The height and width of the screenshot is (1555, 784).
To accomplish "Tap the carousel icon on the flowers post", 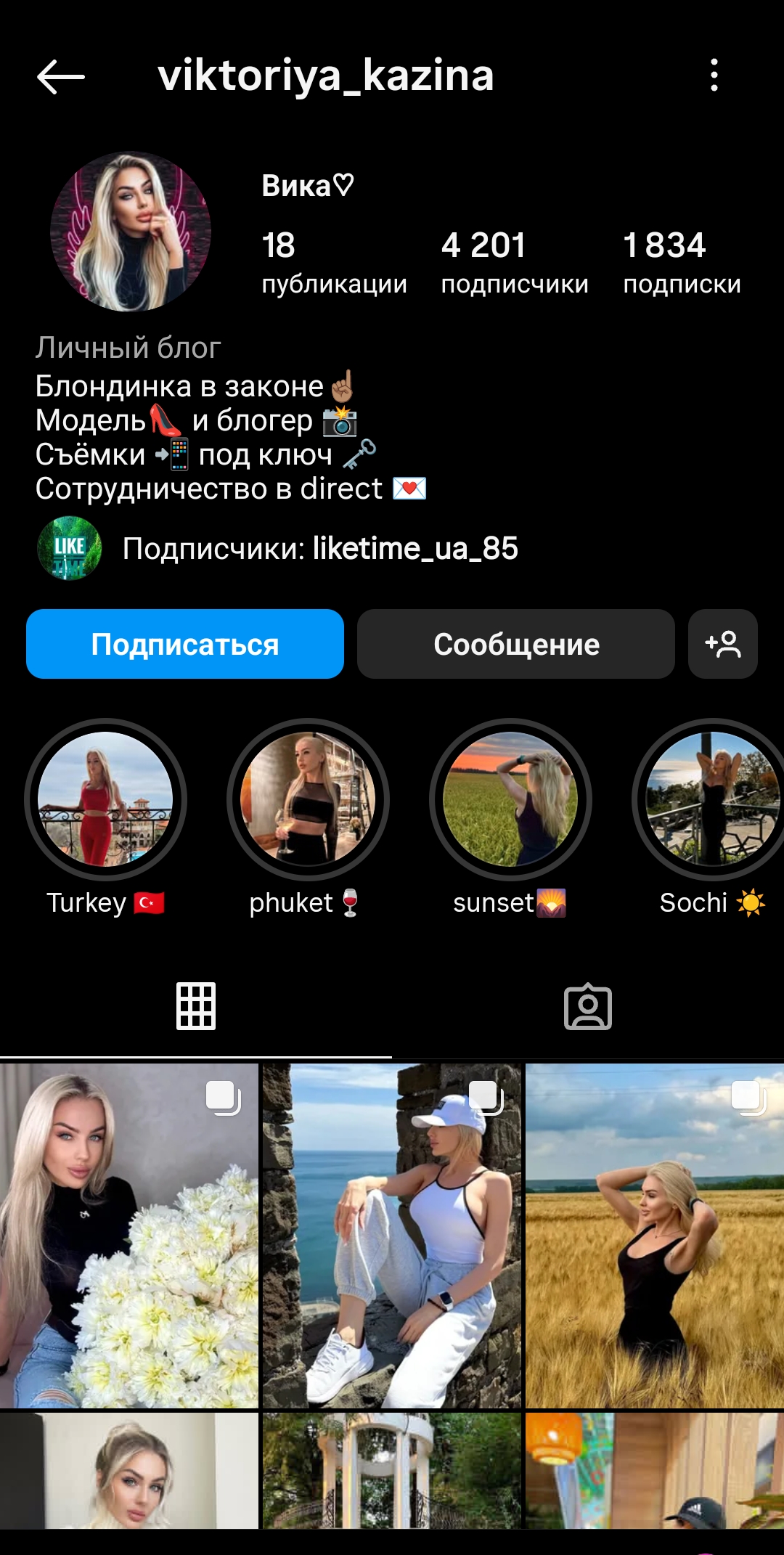I will 224,1098.
